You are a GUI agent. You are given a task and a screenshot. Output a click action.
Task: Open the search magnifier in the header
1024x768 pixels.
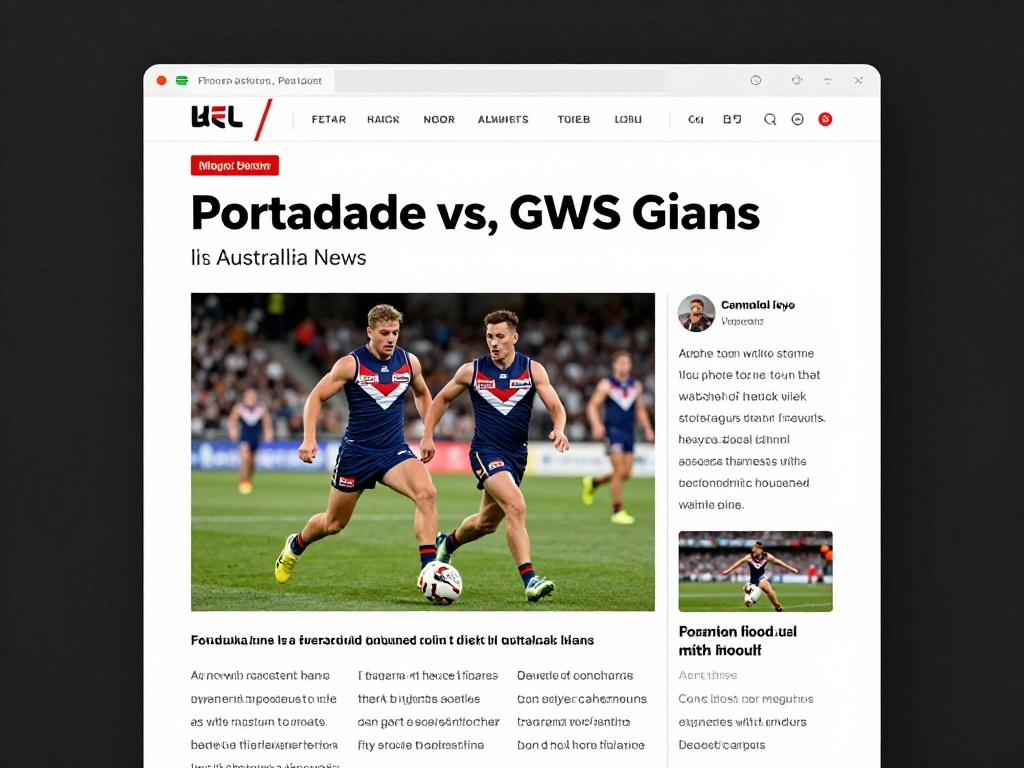click(770, 120)
